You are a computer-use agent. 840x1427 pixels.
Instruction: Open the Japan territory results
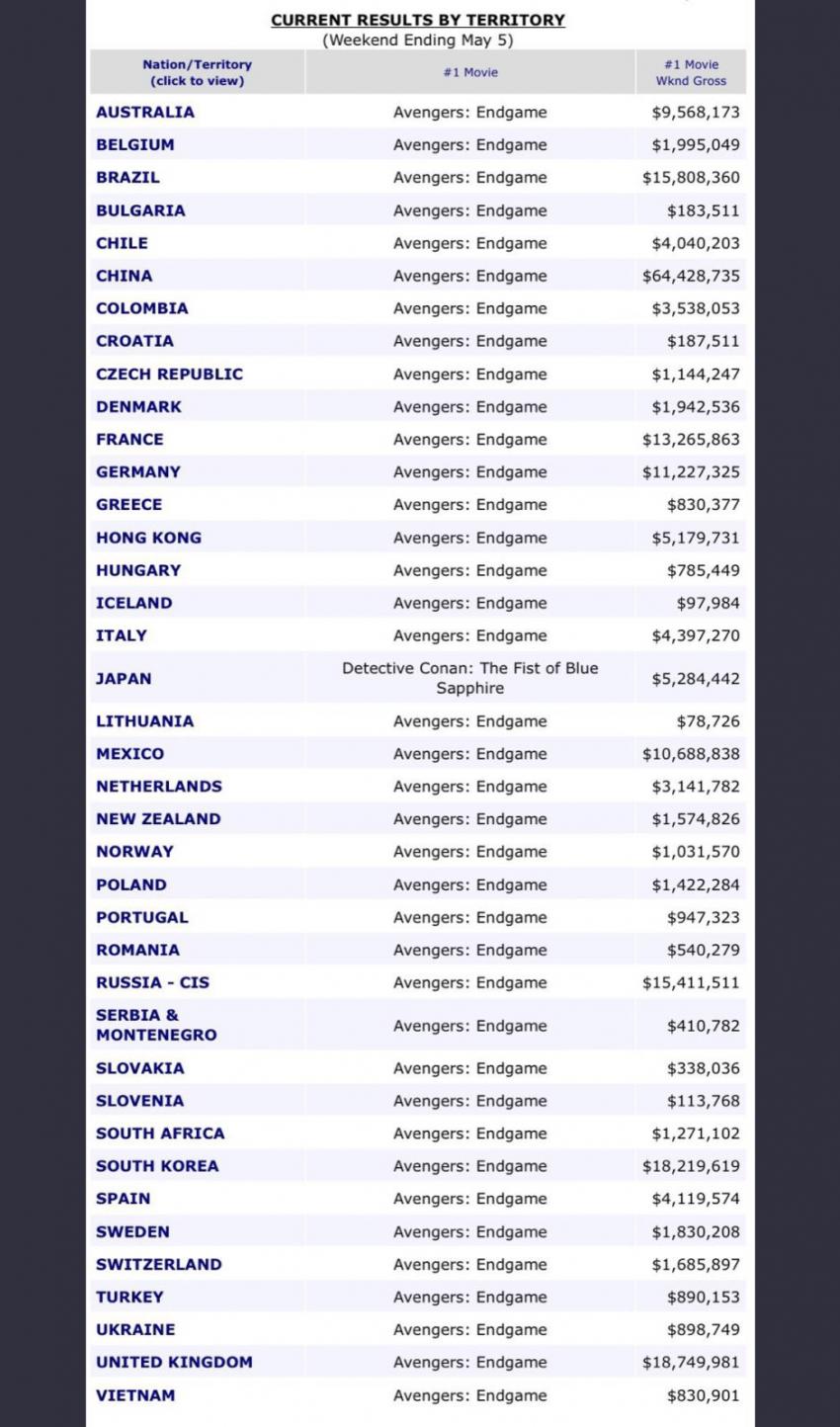[124, 679]
